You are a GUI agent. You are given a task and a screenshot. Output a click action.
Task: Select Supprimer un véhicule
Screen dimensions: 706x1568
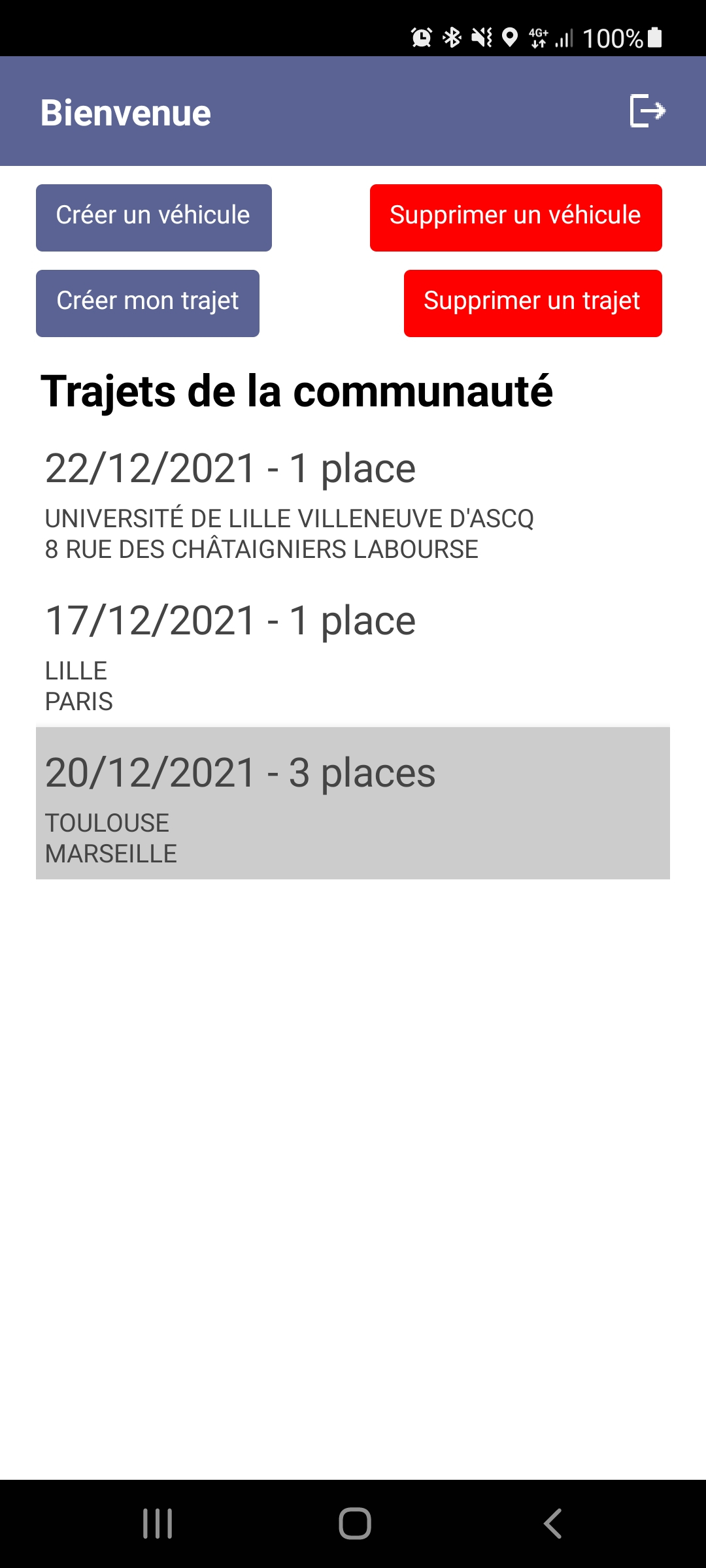coord(516,218)
